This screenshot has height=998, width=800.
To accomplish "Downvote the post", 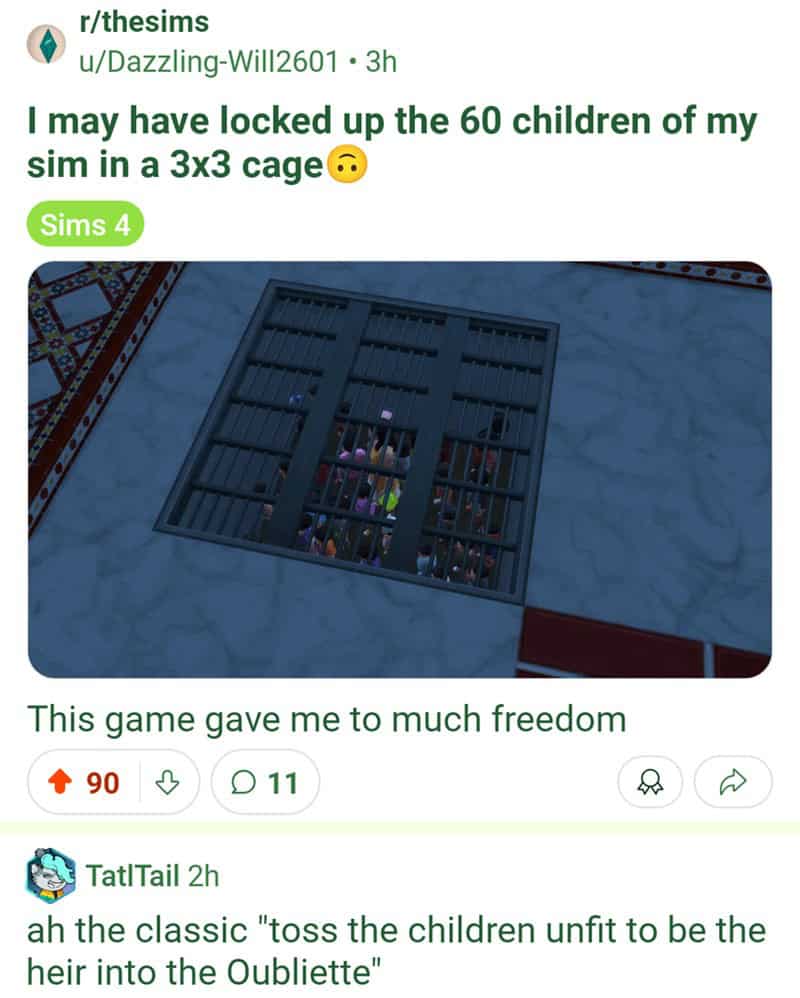I will click(168, 782).
